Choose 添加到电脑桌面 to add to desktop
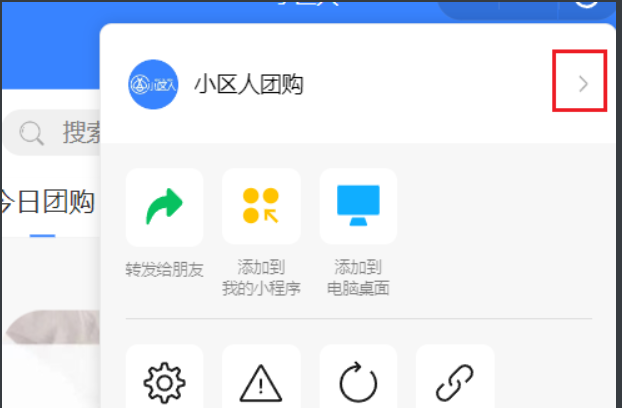 [358, 207]
